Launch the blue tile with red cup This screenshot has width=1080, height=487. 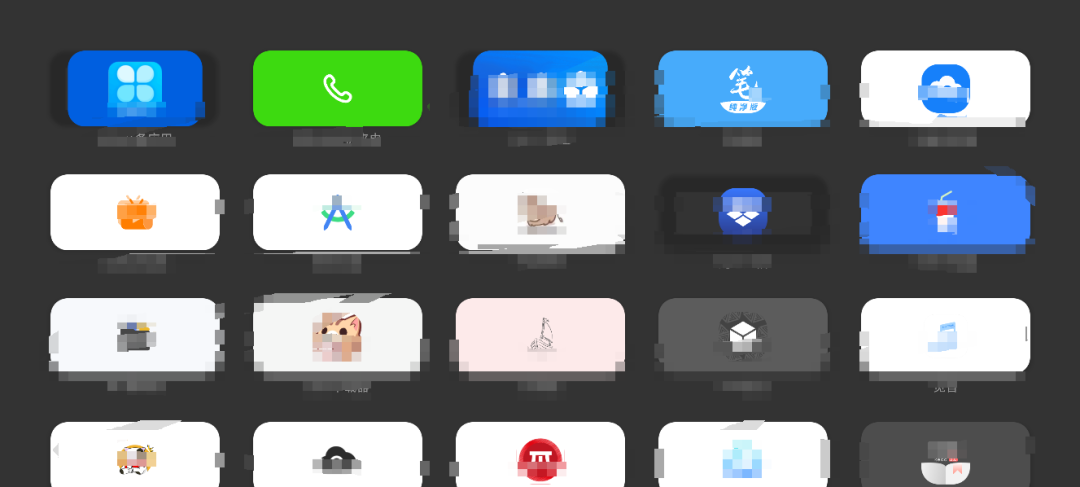tap(945, 212)
